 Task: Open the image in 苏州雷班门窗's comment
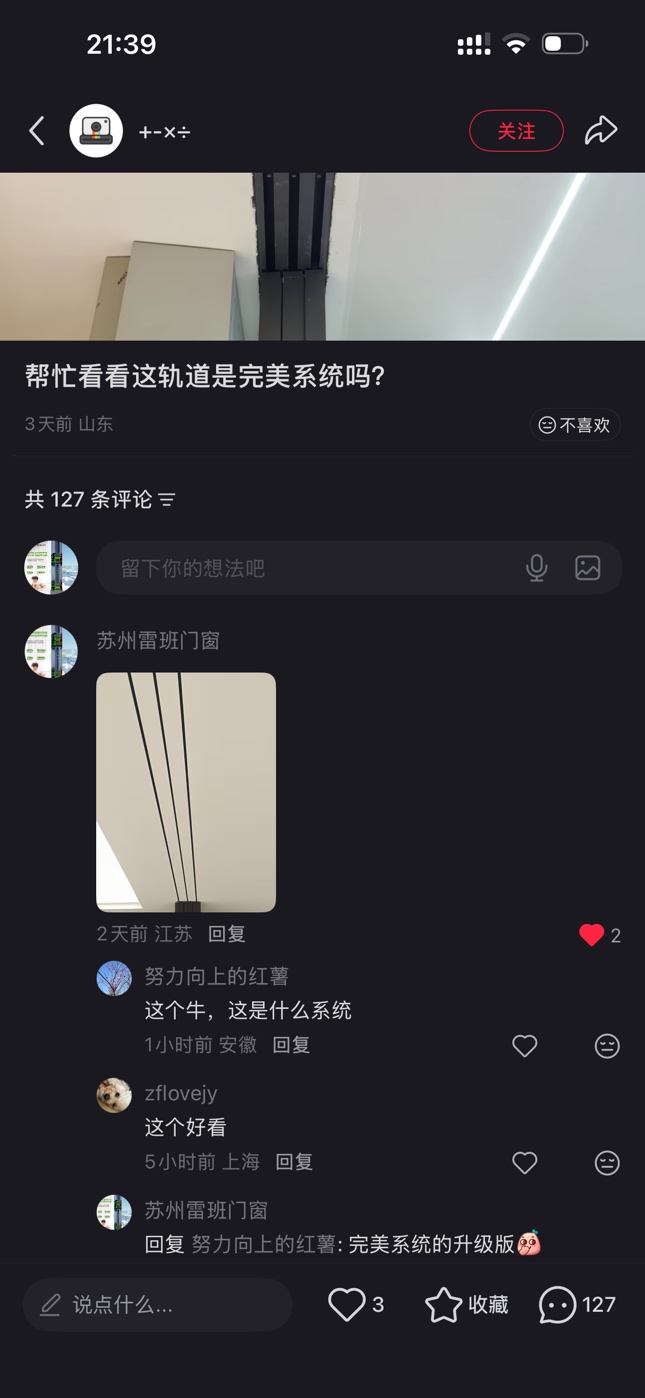tap(186, 792)
